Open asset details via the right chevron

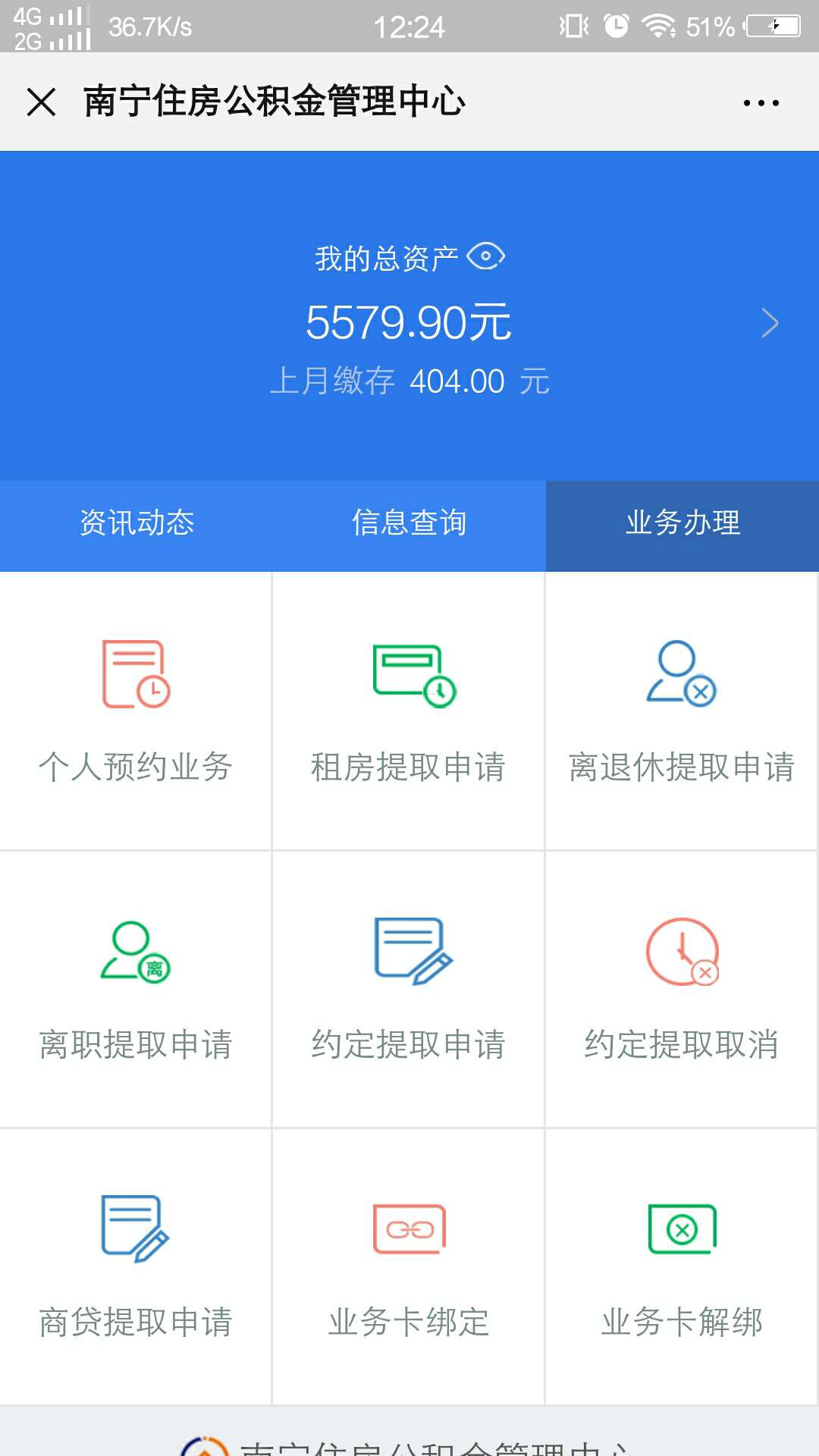pos(770,323)
